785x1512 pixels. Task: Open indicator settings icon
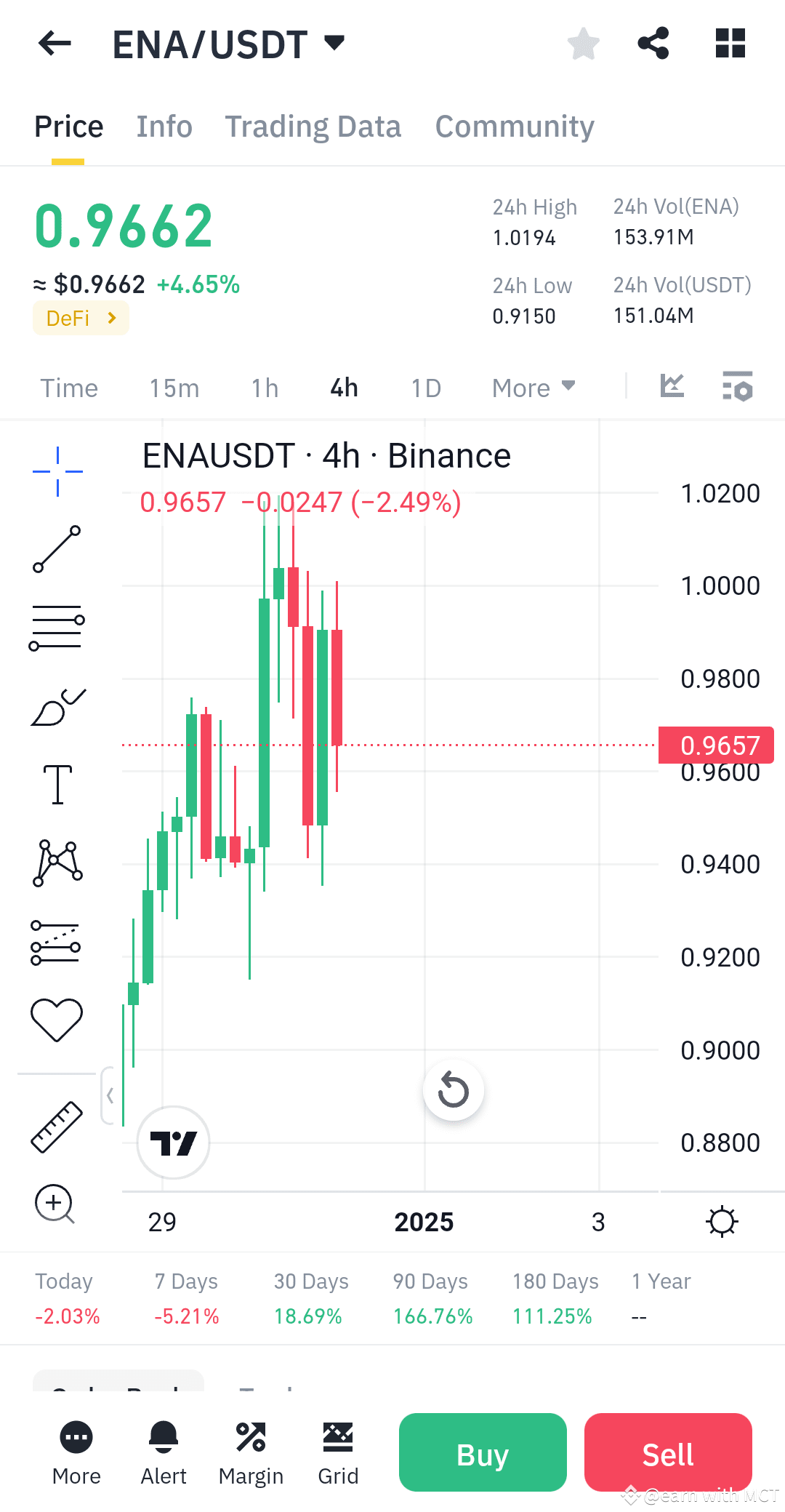tap(737, 388)
